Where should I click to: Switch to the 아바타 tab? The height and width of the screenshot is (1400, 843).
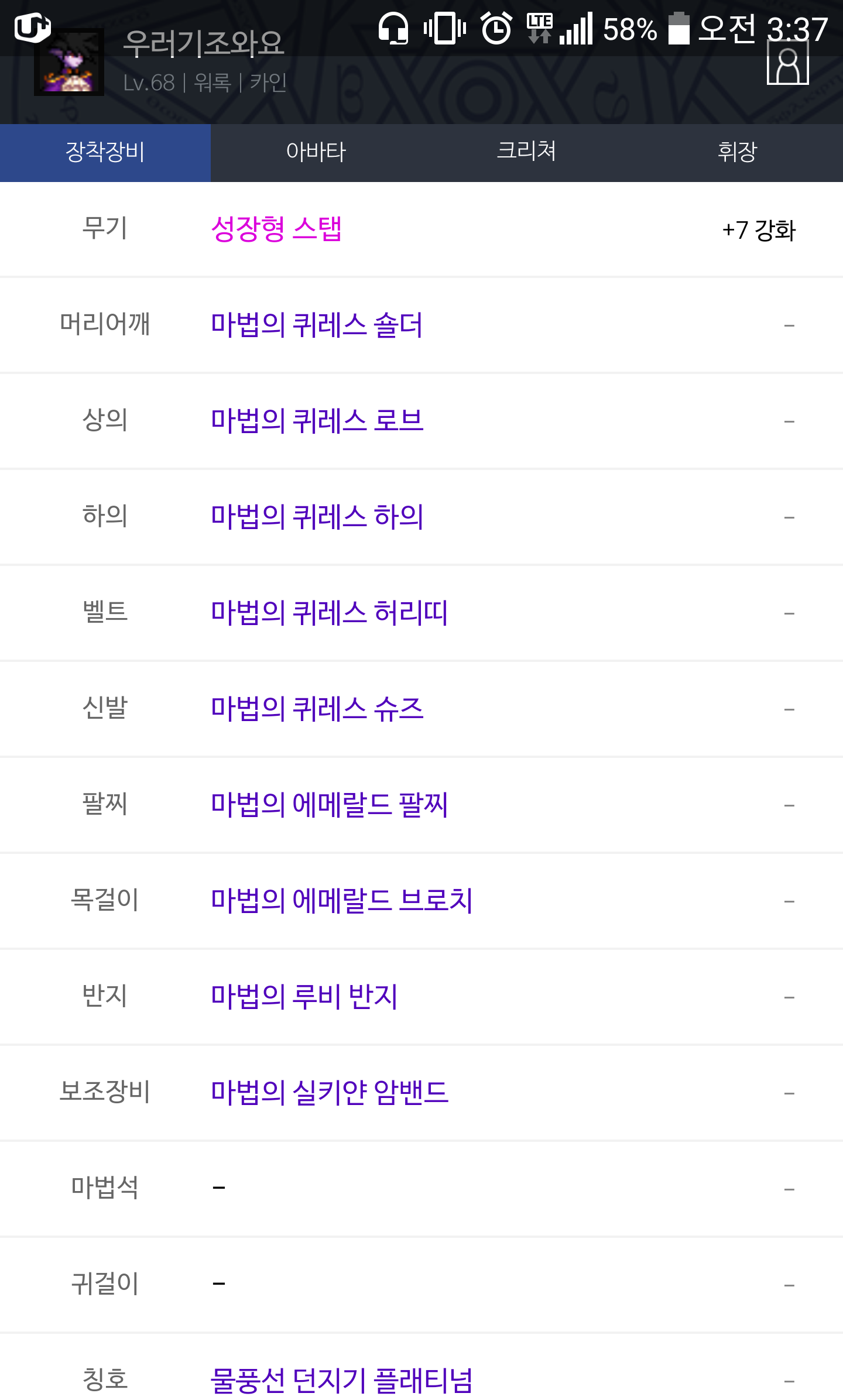click(316, 152)
